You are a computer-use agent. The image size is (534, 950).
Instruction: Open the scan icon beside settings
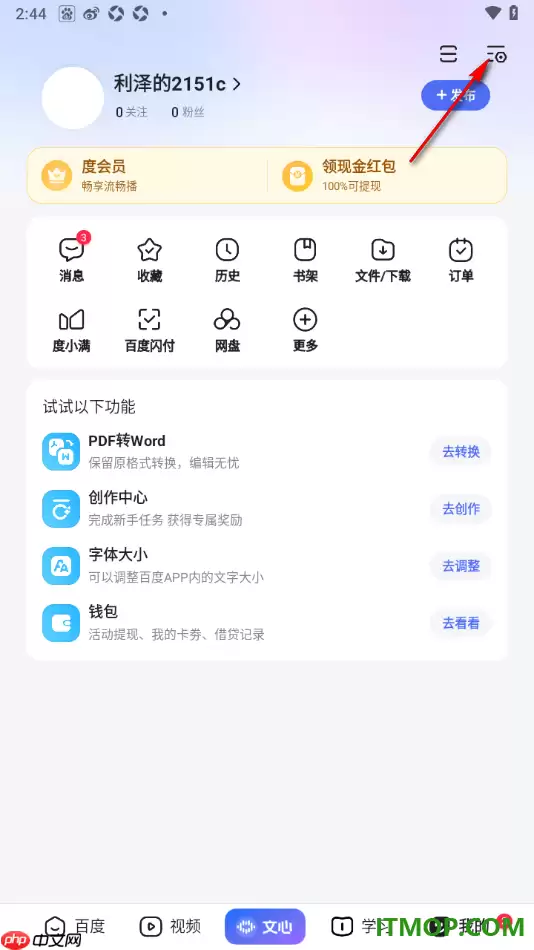[x=449, y=55]
